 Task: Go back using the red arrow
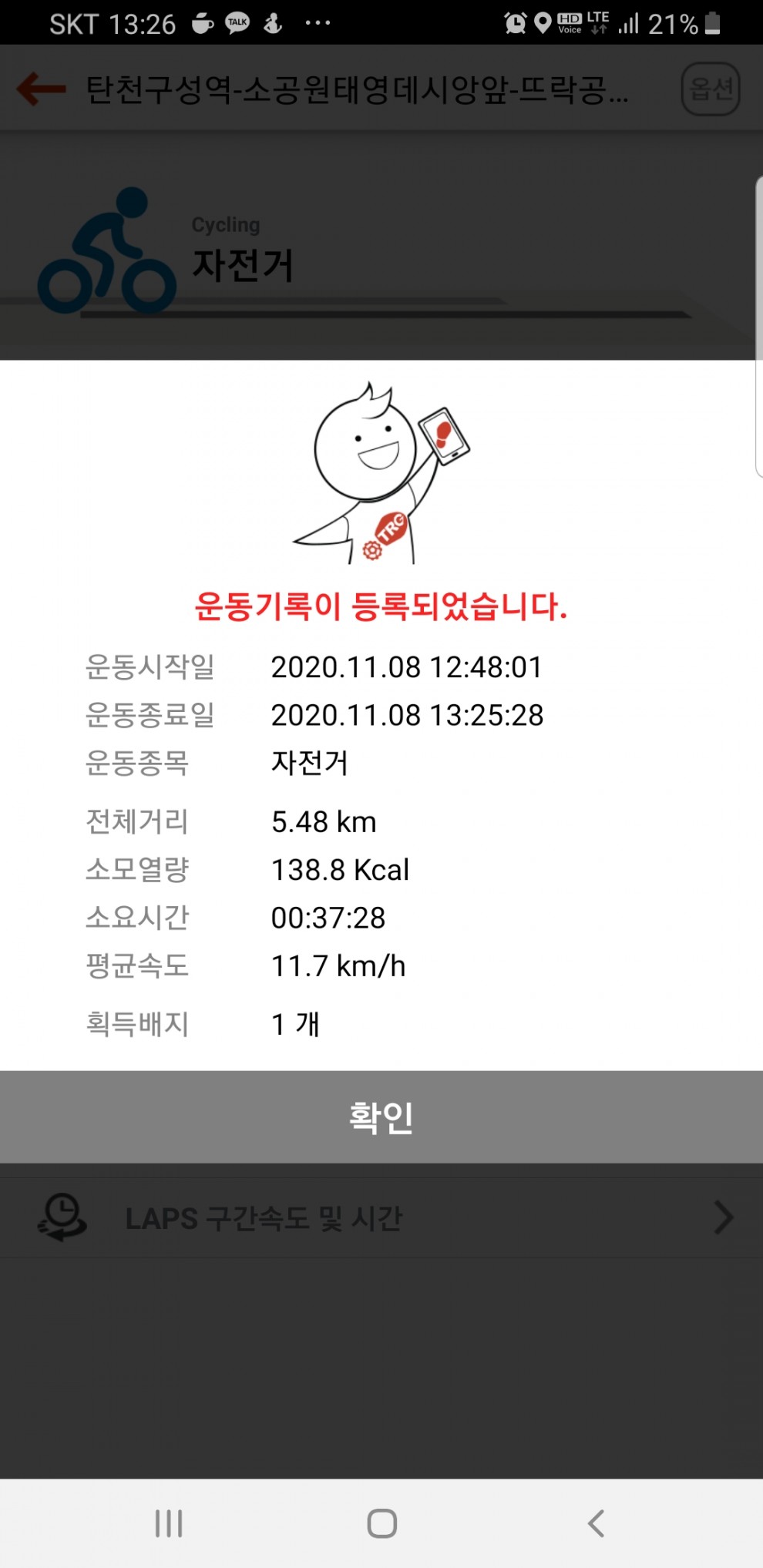click(x=42, y=89)
